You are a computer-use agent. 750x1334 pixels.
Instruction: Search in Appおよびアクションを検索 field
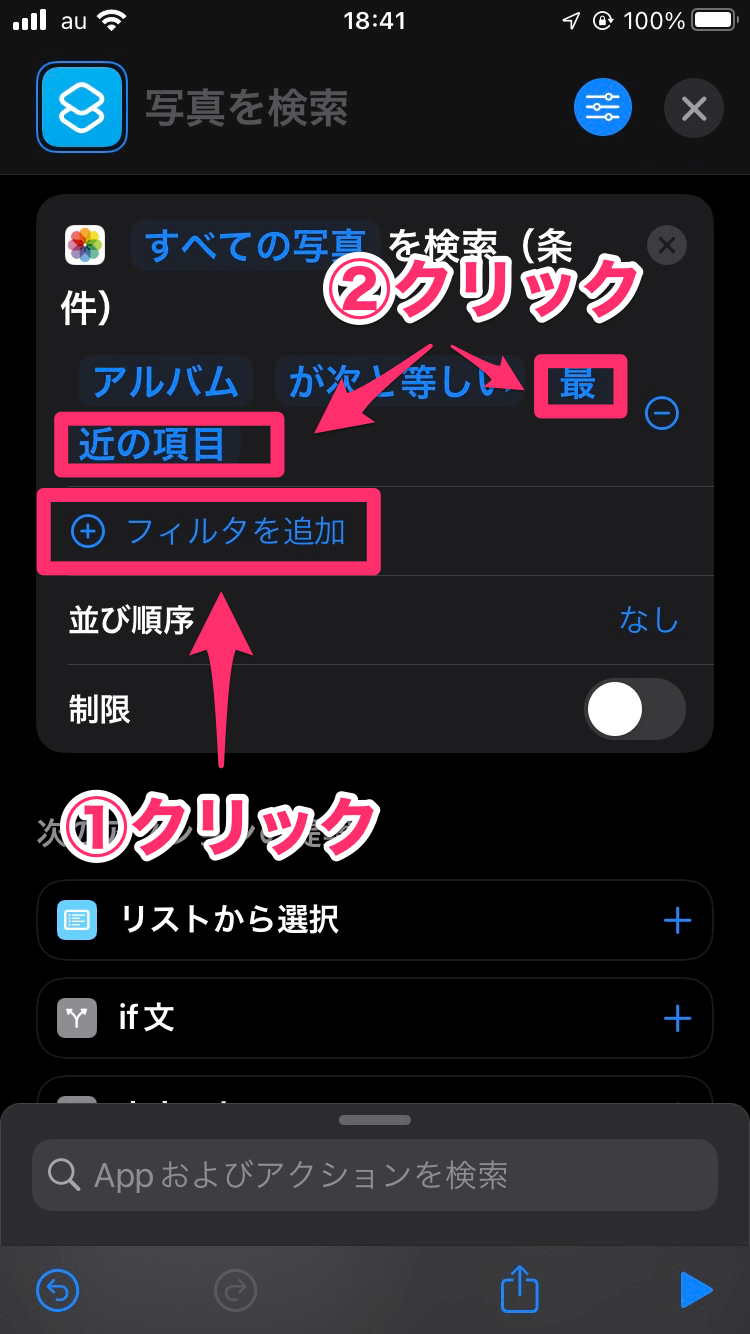tap(375, 1175)
